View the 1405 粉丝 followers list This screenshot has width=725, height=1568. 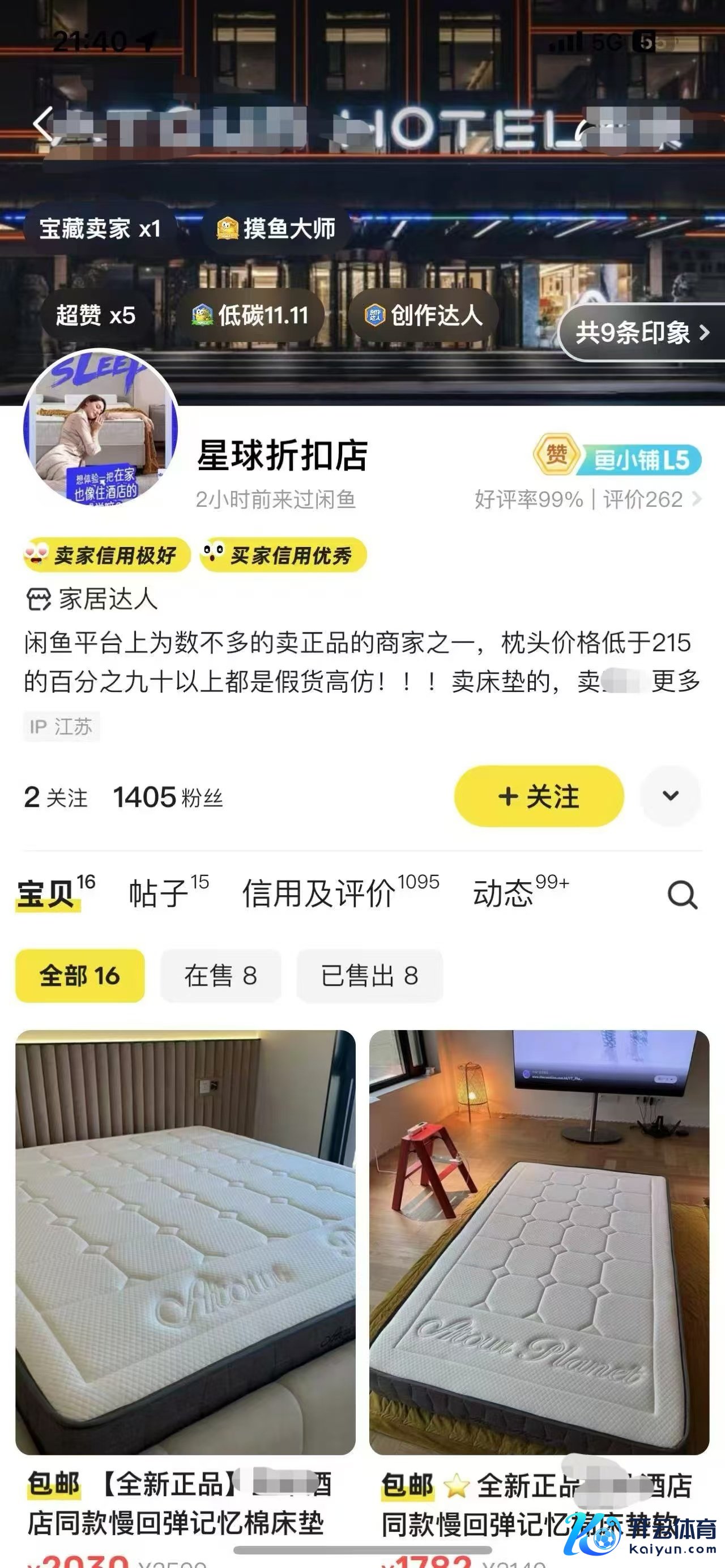[168, 797]
